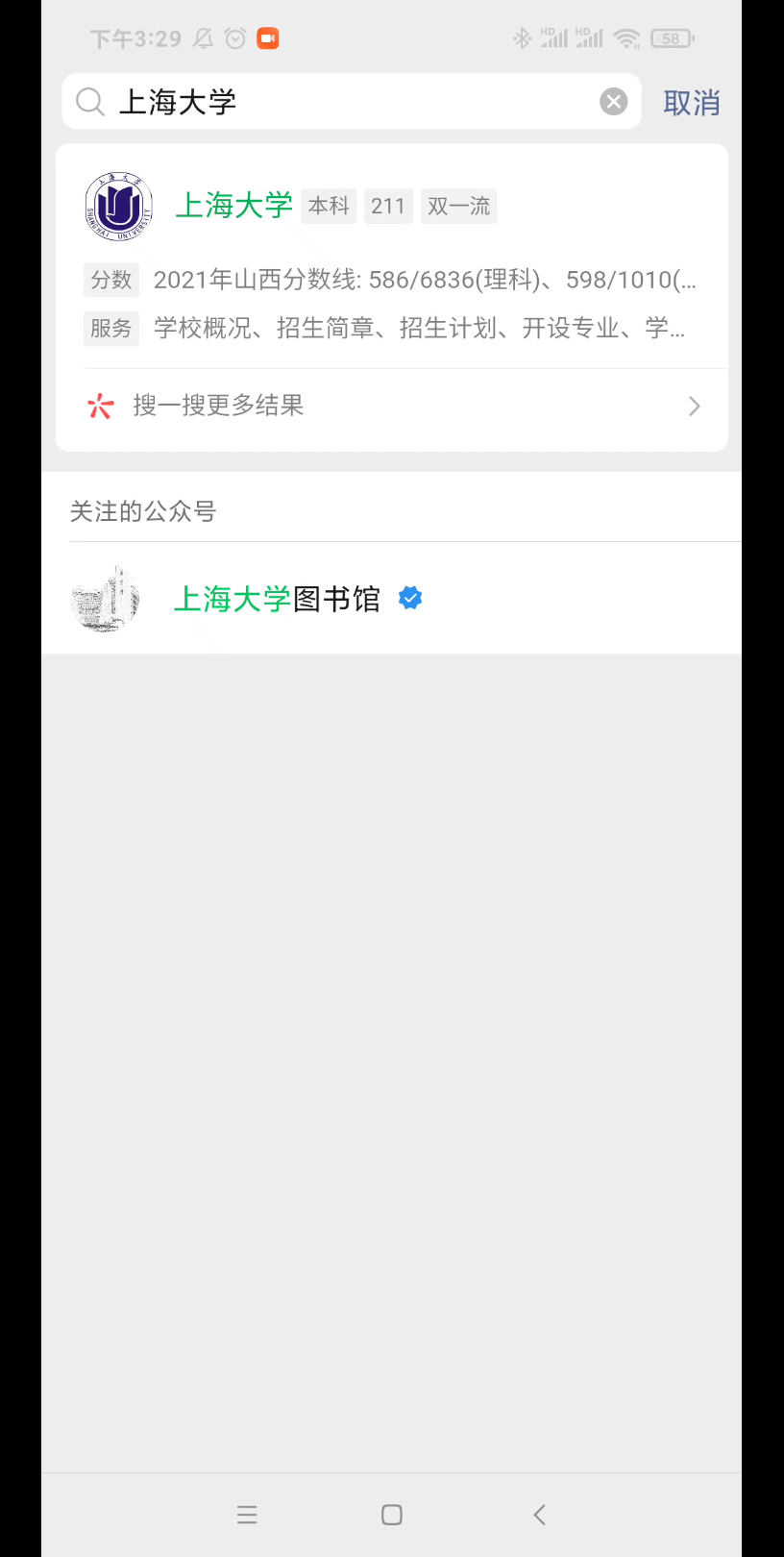Tap the screen recording icon in status bar
The width and height of the screenshot is (784, 1557).
click(x=267, y=37)
